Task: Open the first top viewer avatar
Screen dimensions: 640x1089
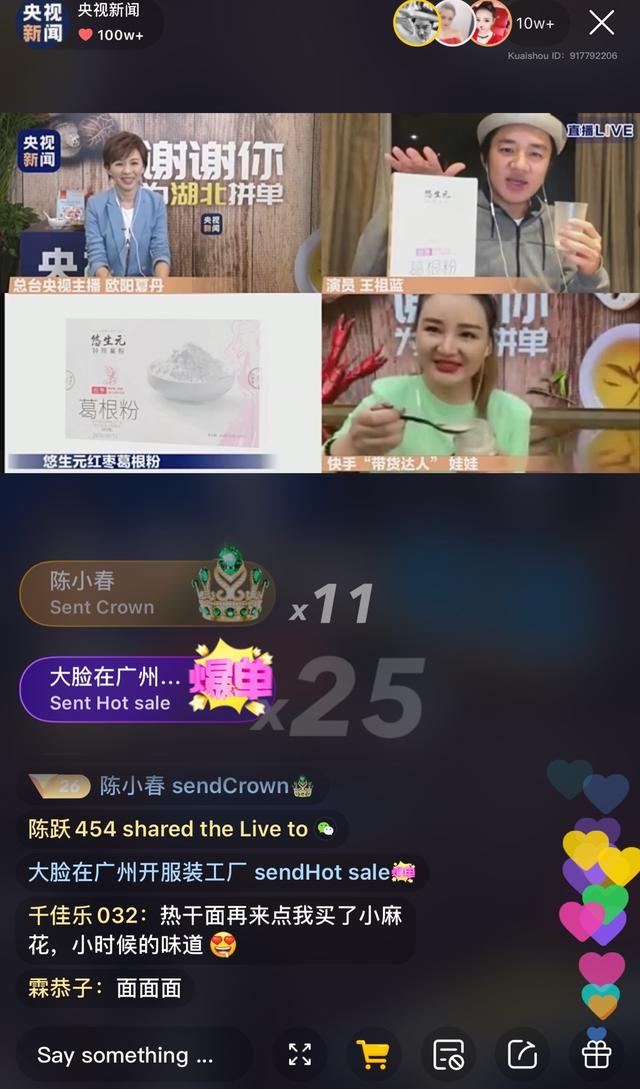Action: 415,23
